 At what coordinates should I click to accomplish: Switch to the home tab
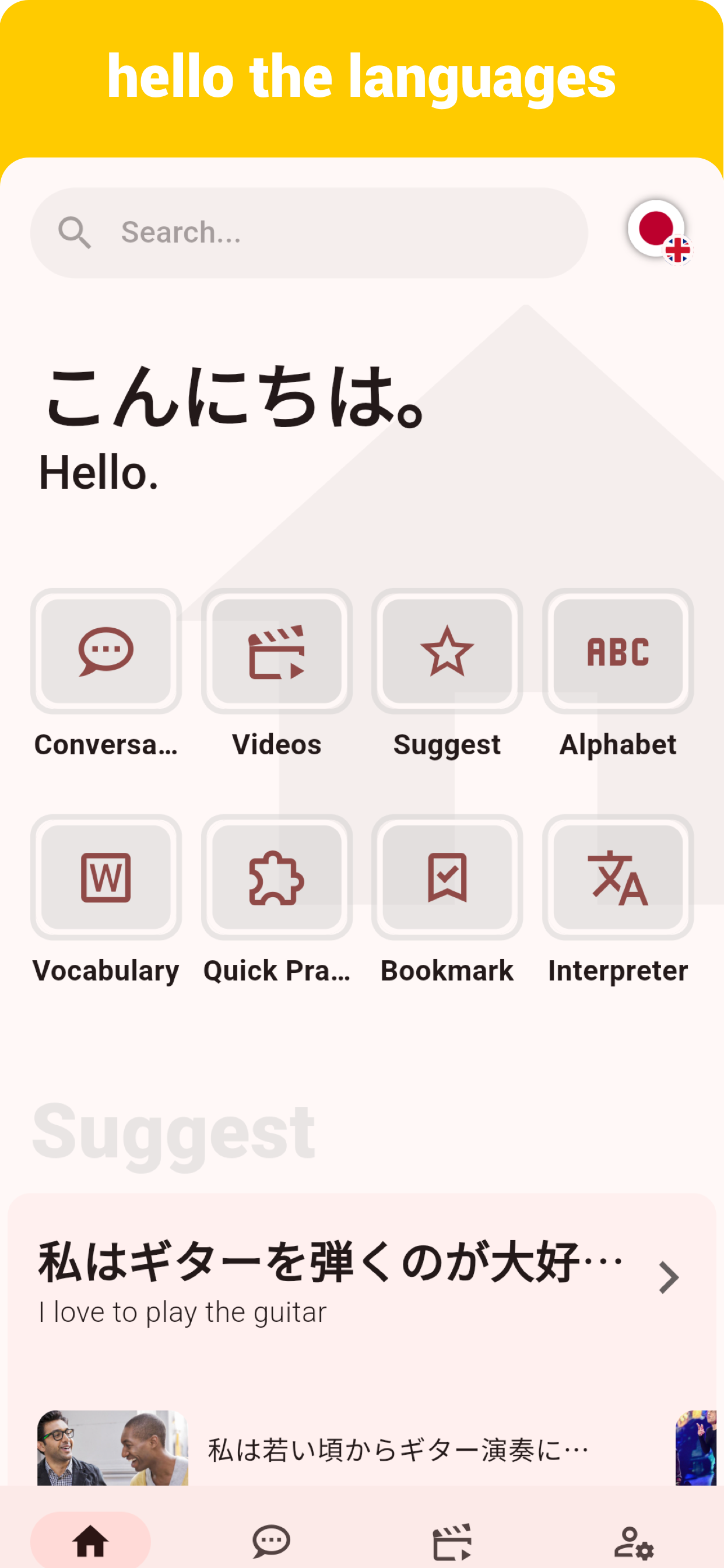point(91,1540)
